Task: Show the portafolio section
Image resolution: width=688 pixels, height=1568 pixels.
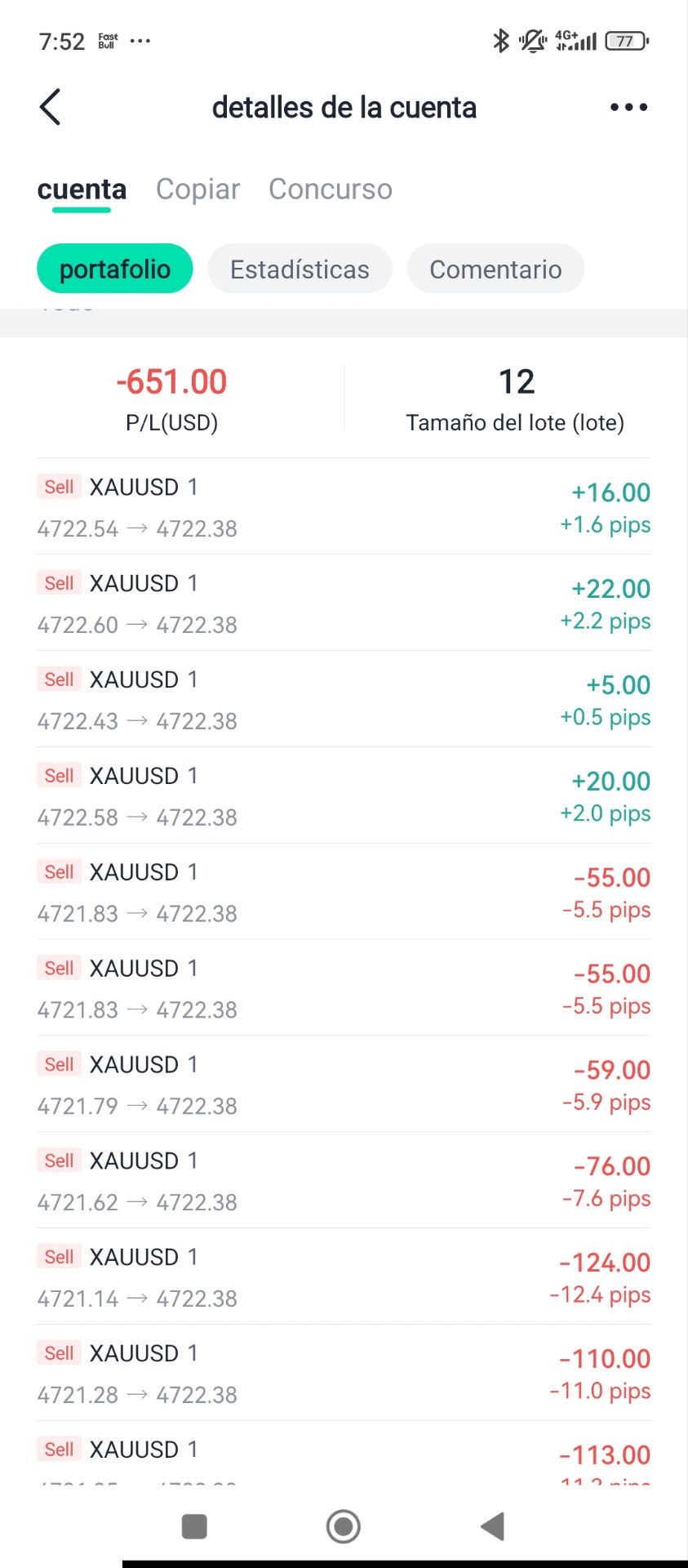Action: coord(115,269)
